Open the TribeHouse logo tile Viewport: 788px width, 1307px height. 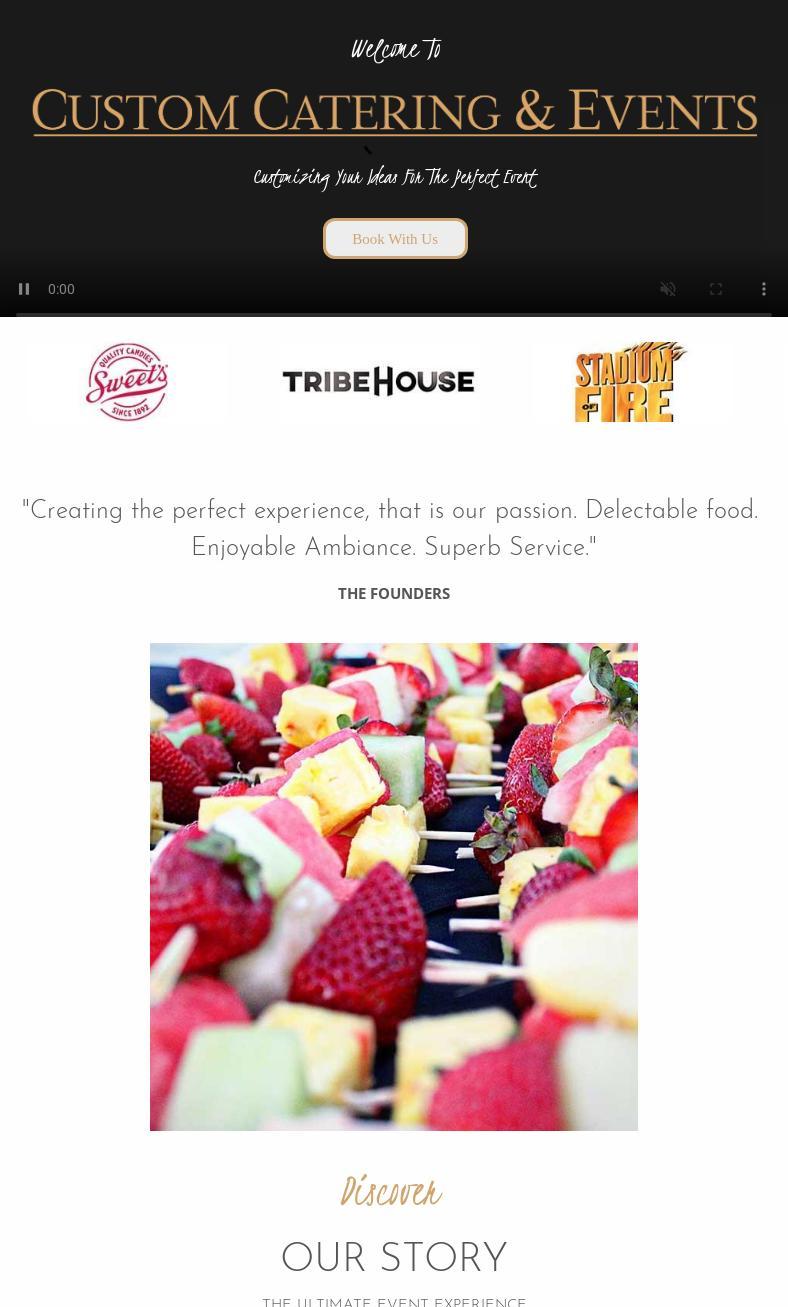point(378,382)
